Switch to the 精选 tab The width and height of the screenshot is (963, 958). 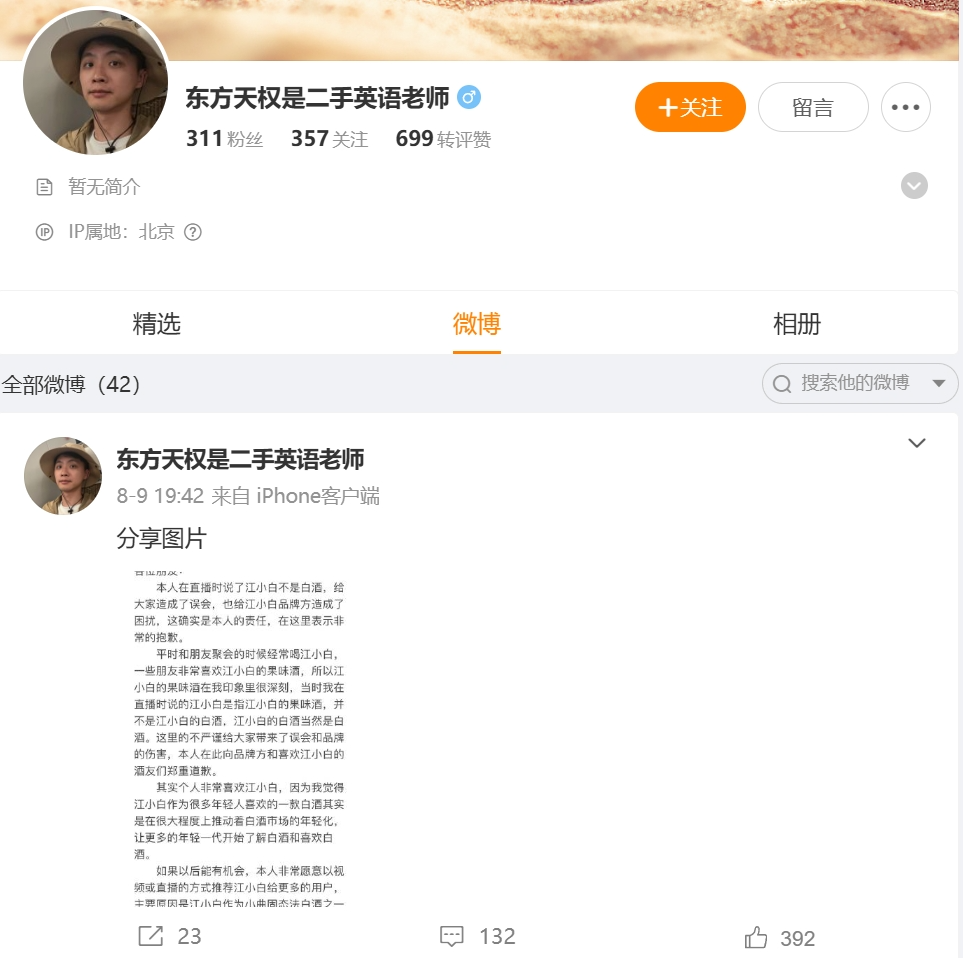click(x=157, y=323)
